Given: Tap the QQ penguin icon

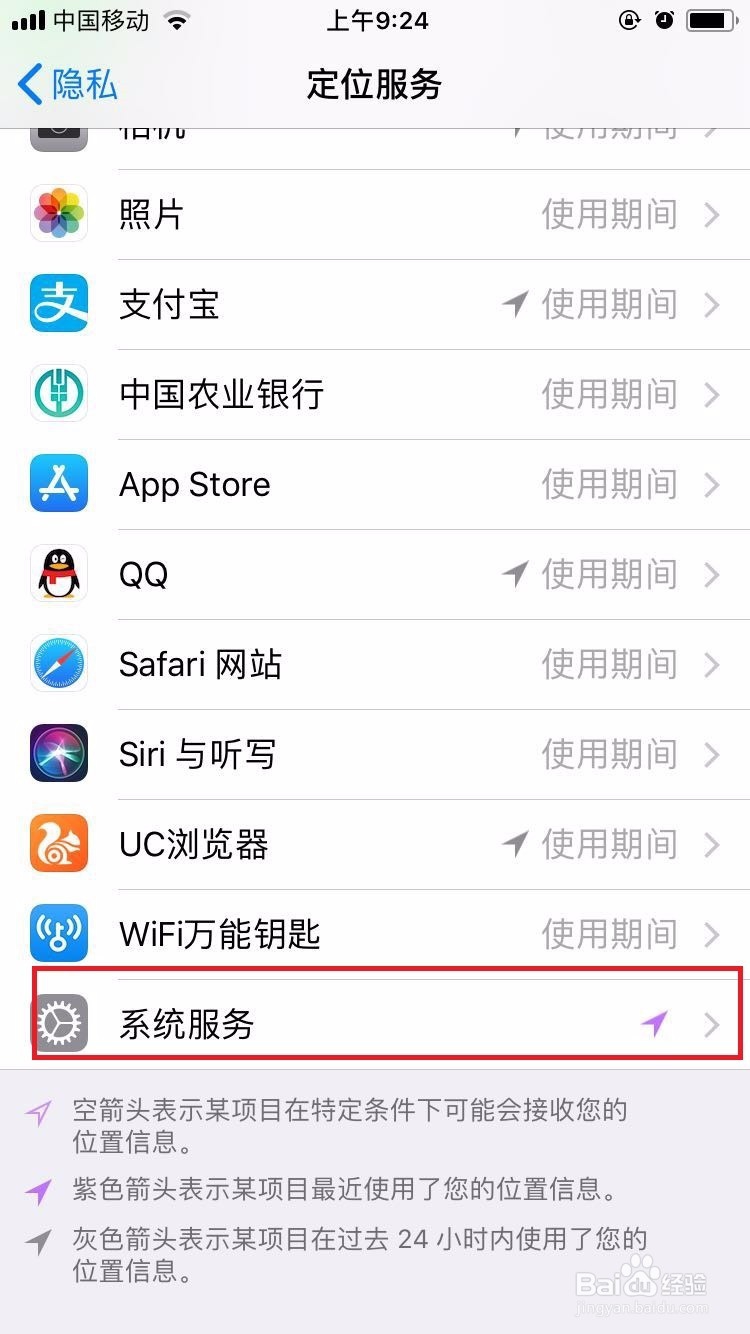Looking at the screenshot, I should pyautogui.click(x=58, y=573).
